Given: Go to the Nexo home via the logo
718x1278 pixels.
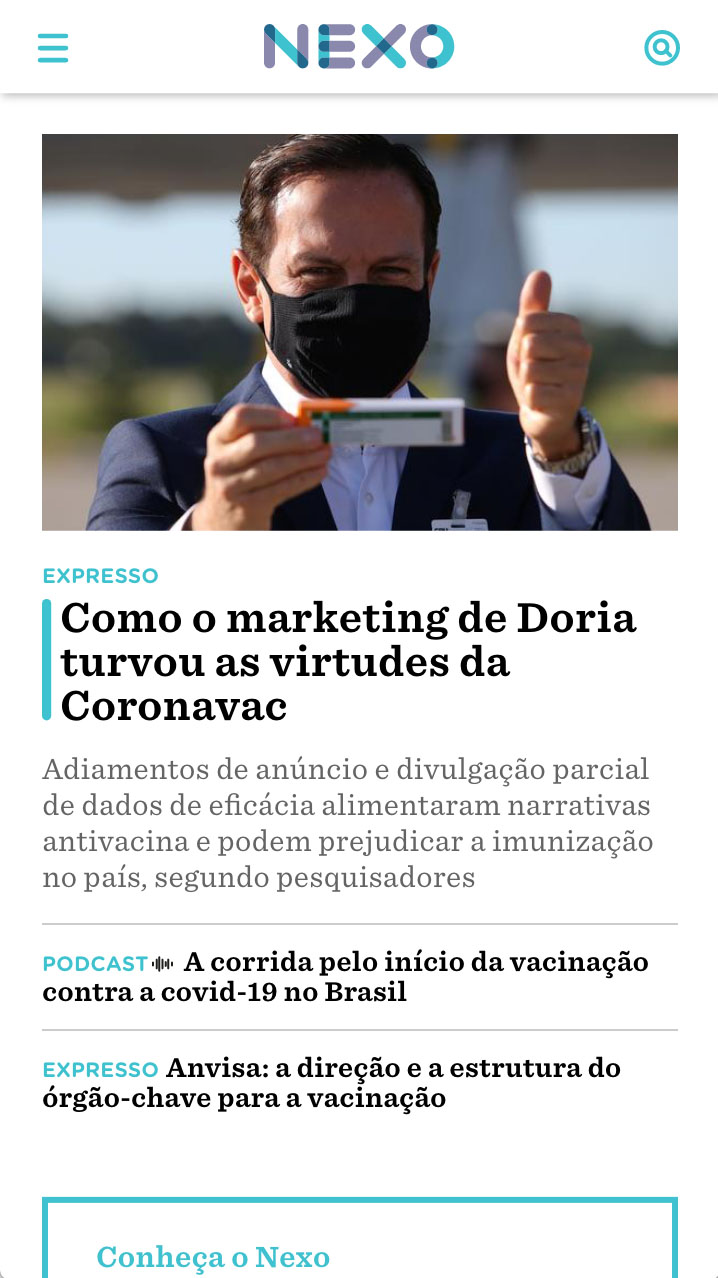Looking at the screenshot, I should point(359,47).
